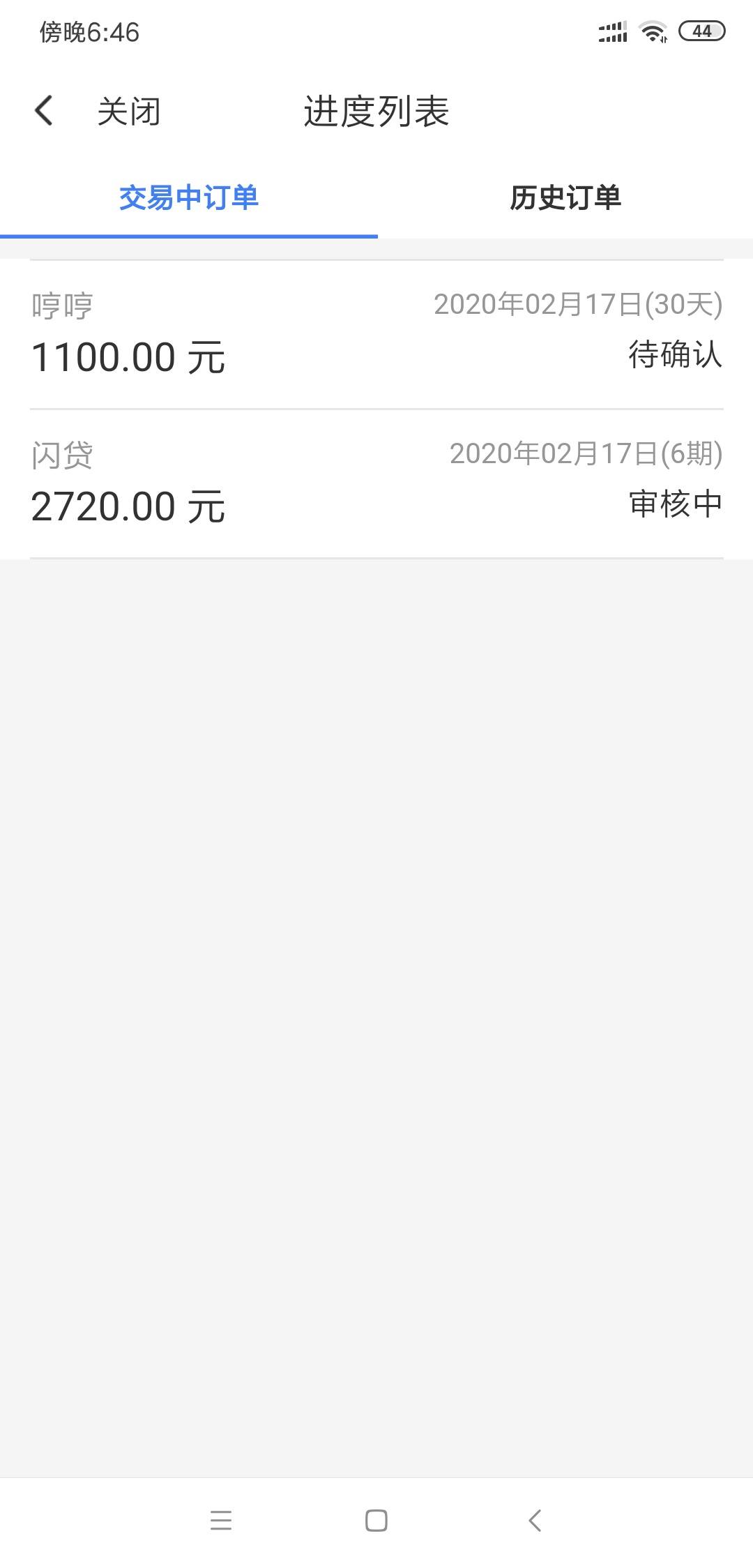The width and height of the screenshot is (753, 1568).
Task: Switch to the 历史订单 tab
Action: click(x=565, y=197)
